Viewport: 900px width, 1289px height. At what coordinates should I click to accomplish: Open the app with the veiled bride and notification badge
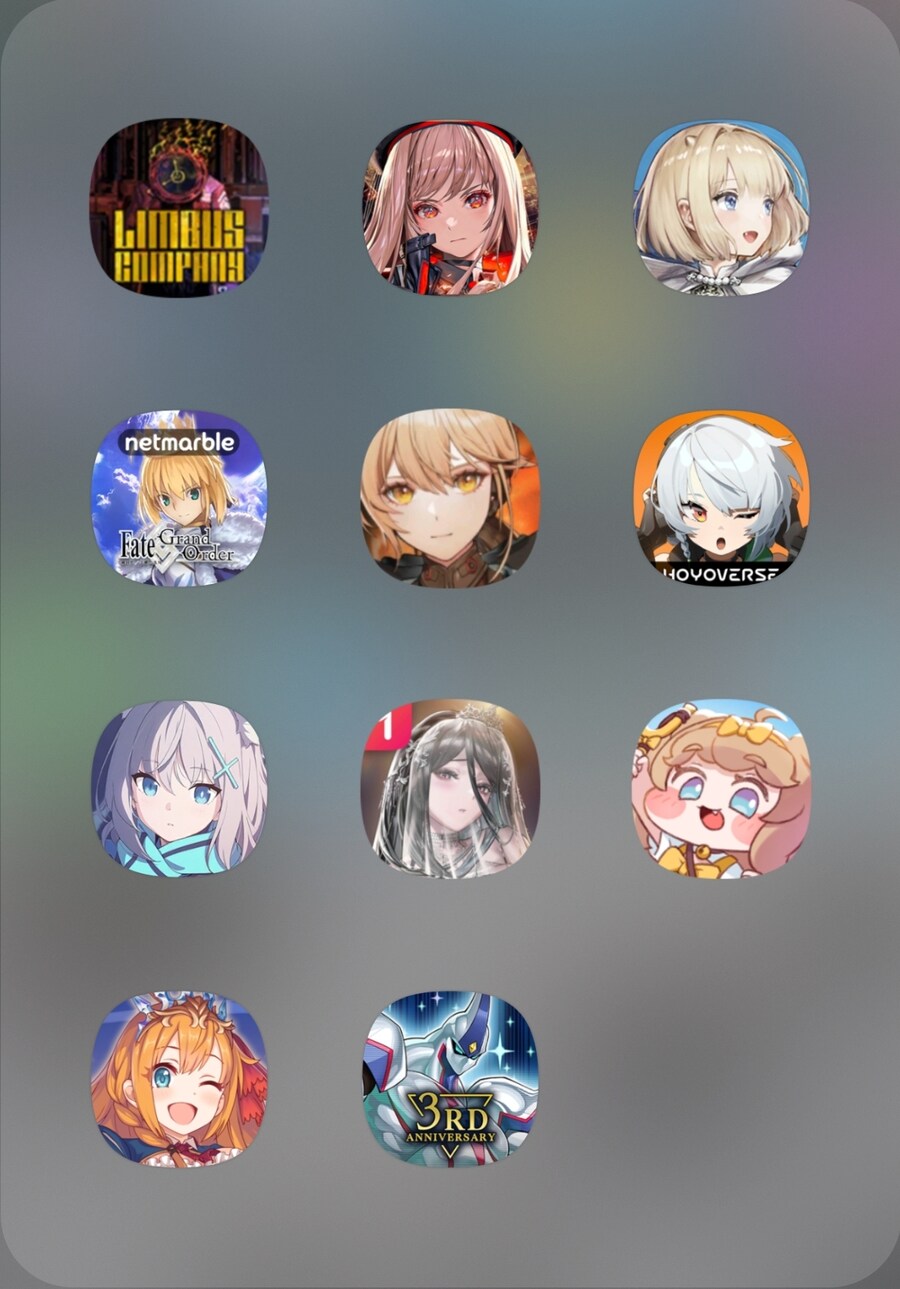point(450,788)
